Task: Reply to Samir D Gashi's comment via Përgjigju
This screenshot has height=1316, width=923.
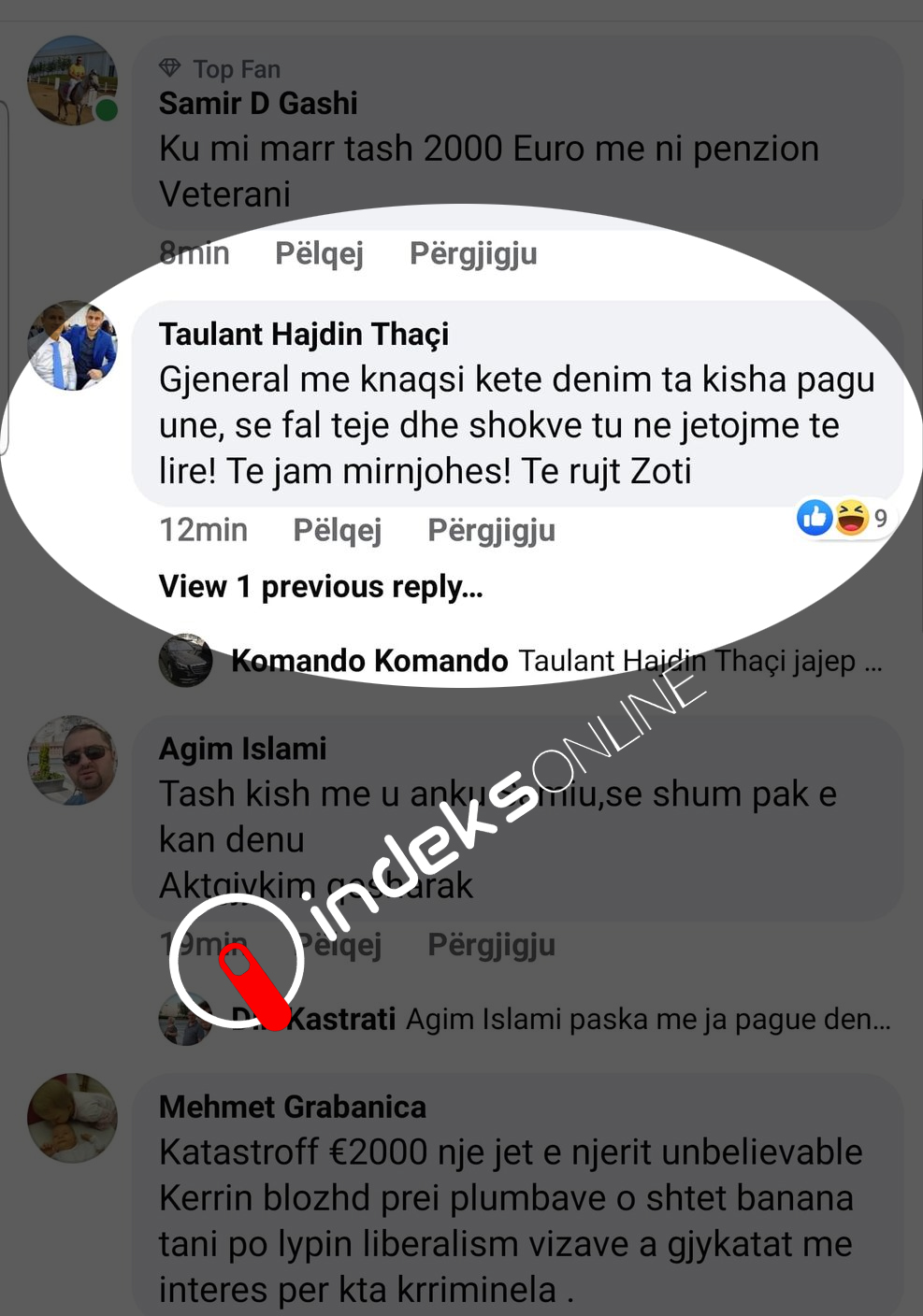Action: 473,253
